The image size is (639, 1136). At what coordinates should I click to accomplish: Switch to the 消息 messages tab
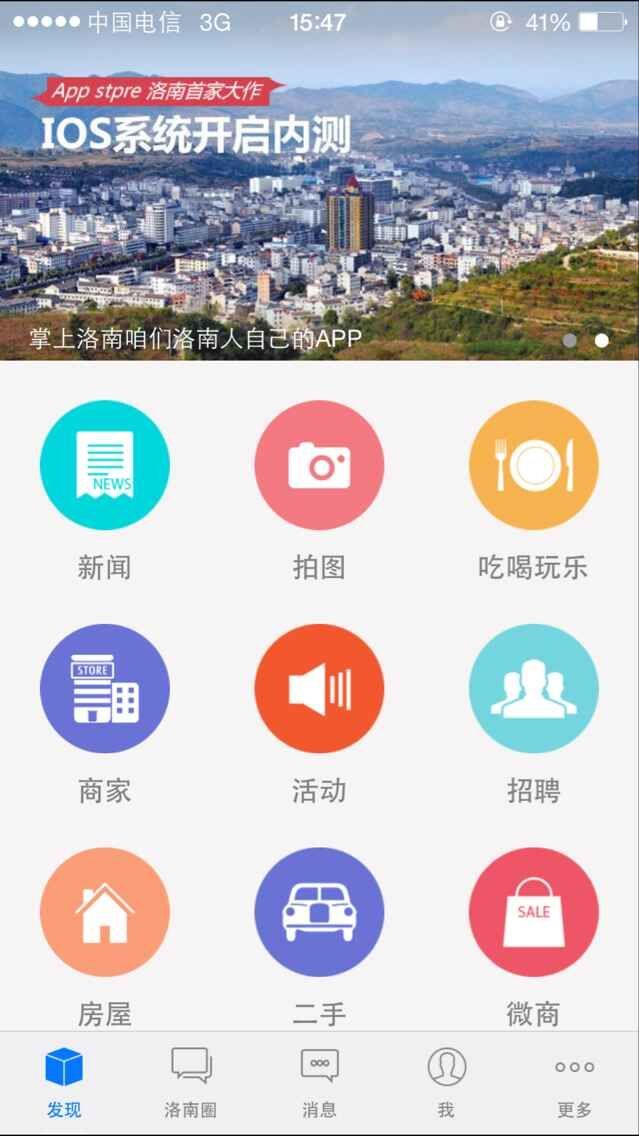pyautogui.click(x=319, y=1083)
